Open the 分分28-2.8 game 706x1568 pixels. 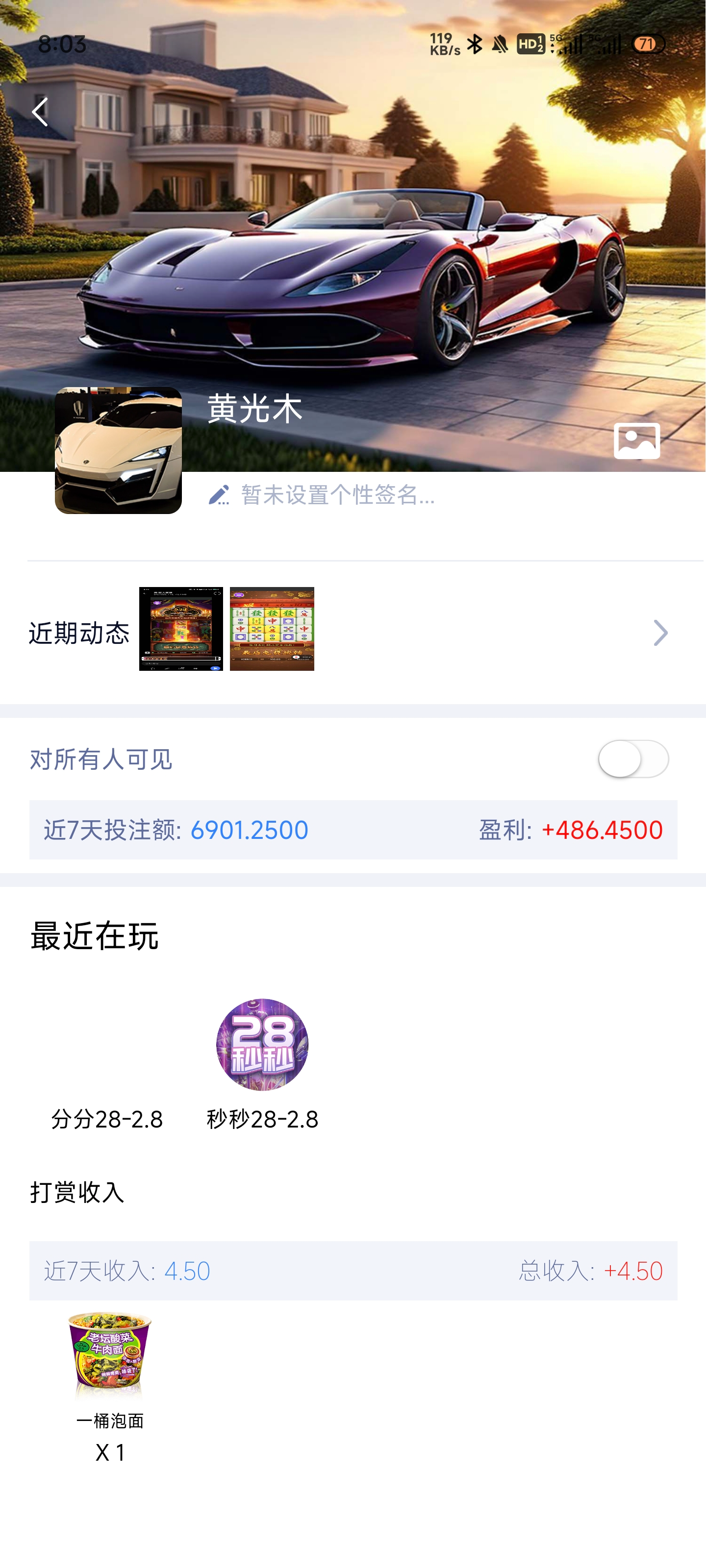pyautogui.click(x=106, y=1065)
